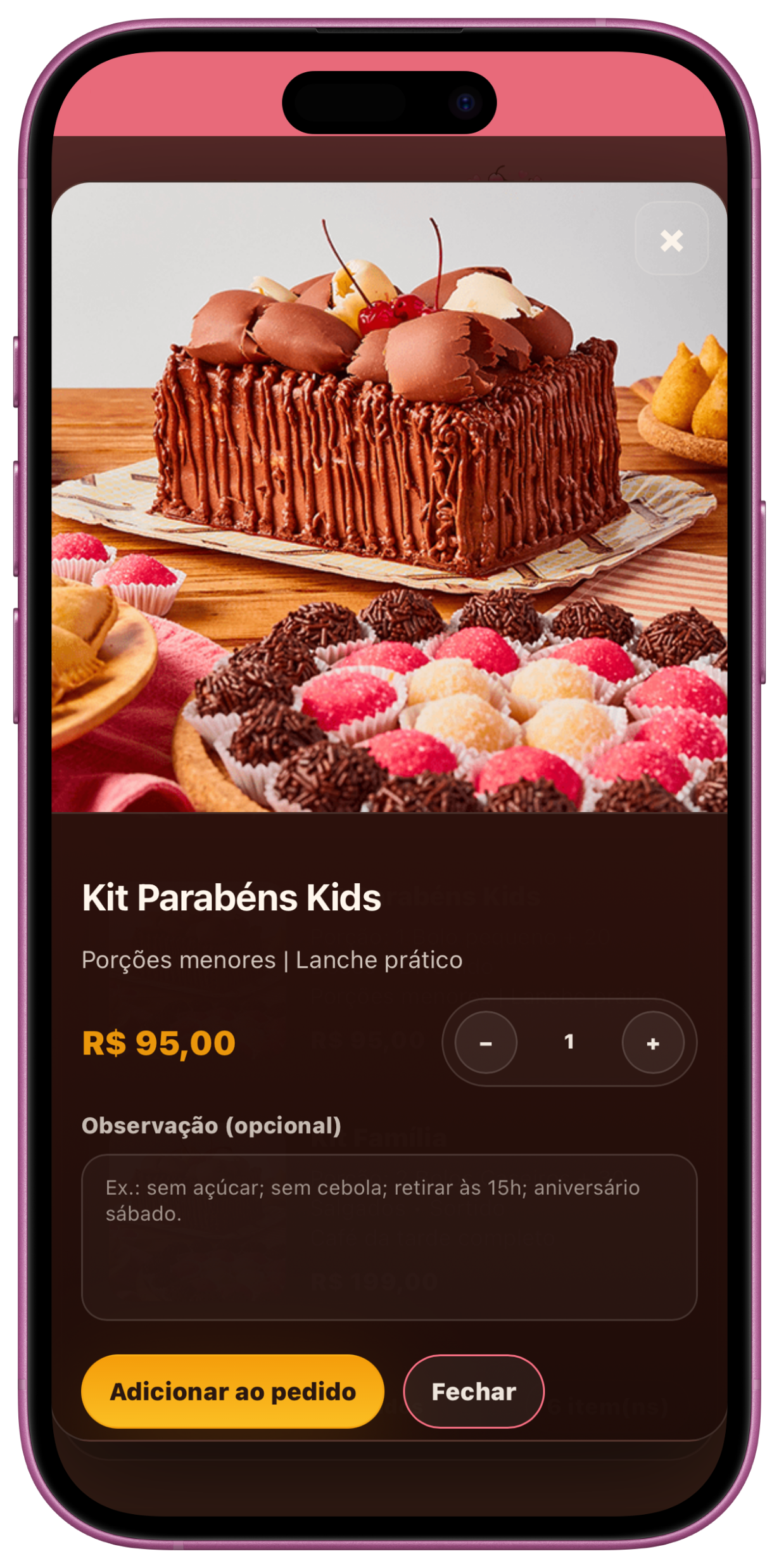Viewport: 779px width, 1568px height.
Task: Close the Kit Parabéns Kids modal via X icon
Action: coord(673,241)
